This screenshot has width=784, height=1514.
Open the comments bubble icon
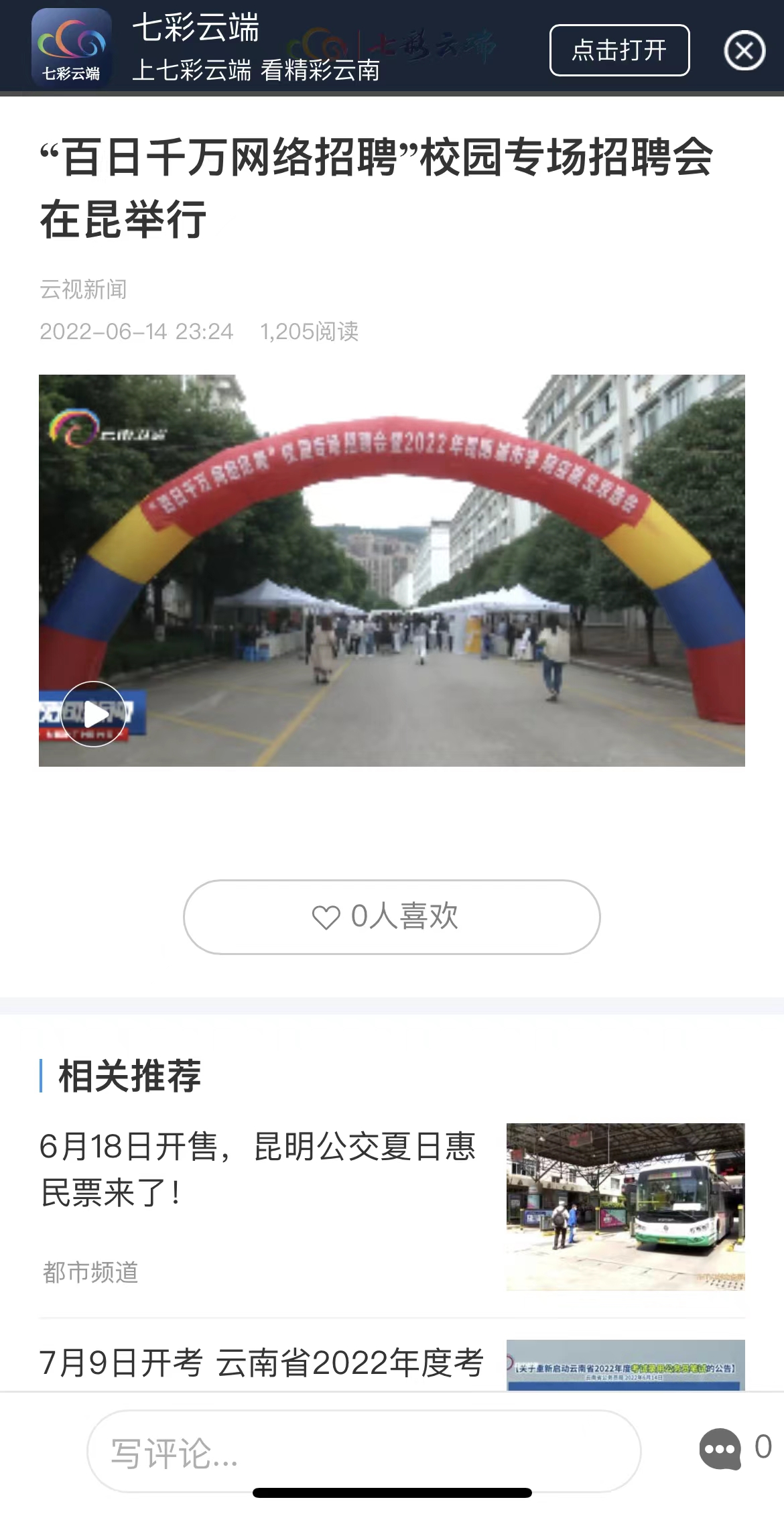click(720, 1448)
